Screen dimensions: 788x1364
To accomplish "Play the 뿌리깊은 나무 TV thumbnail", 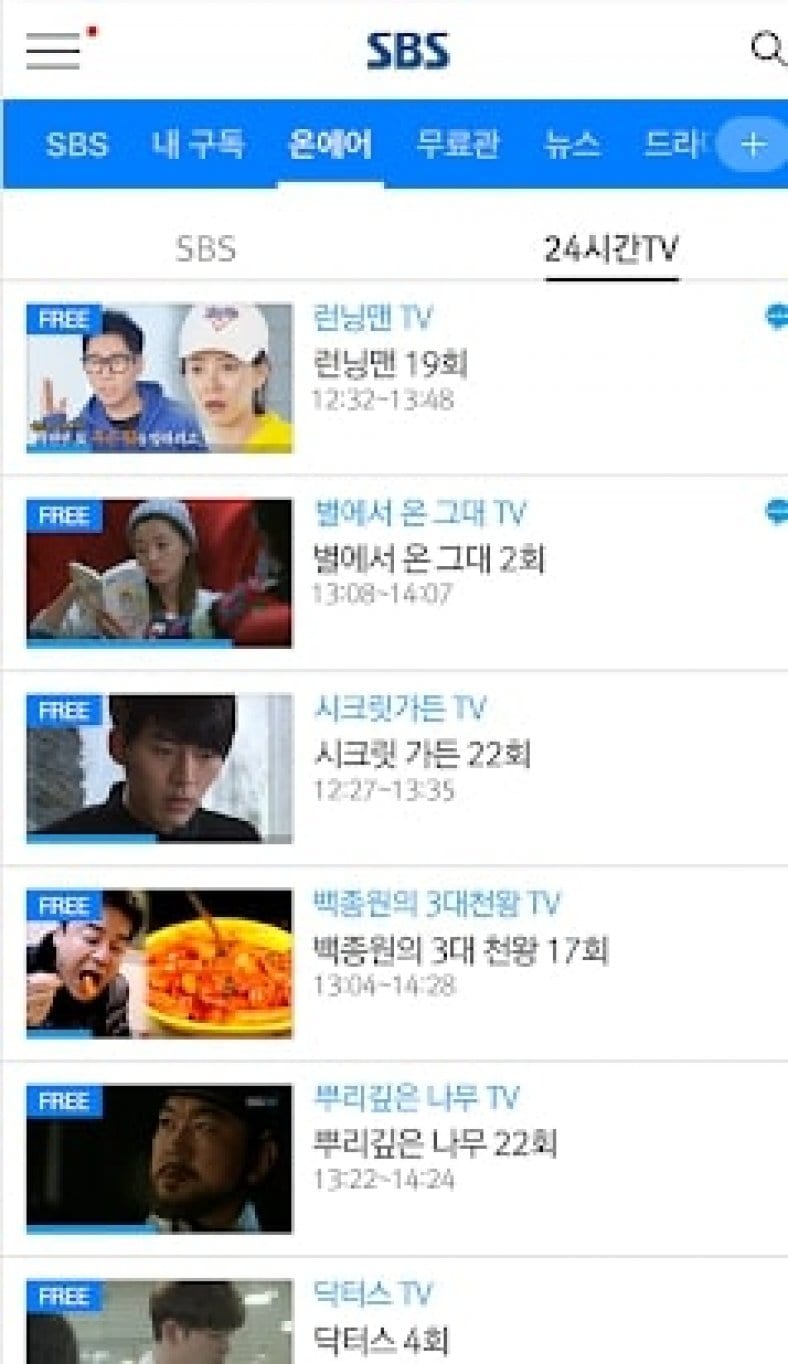I will (160, 1150).
